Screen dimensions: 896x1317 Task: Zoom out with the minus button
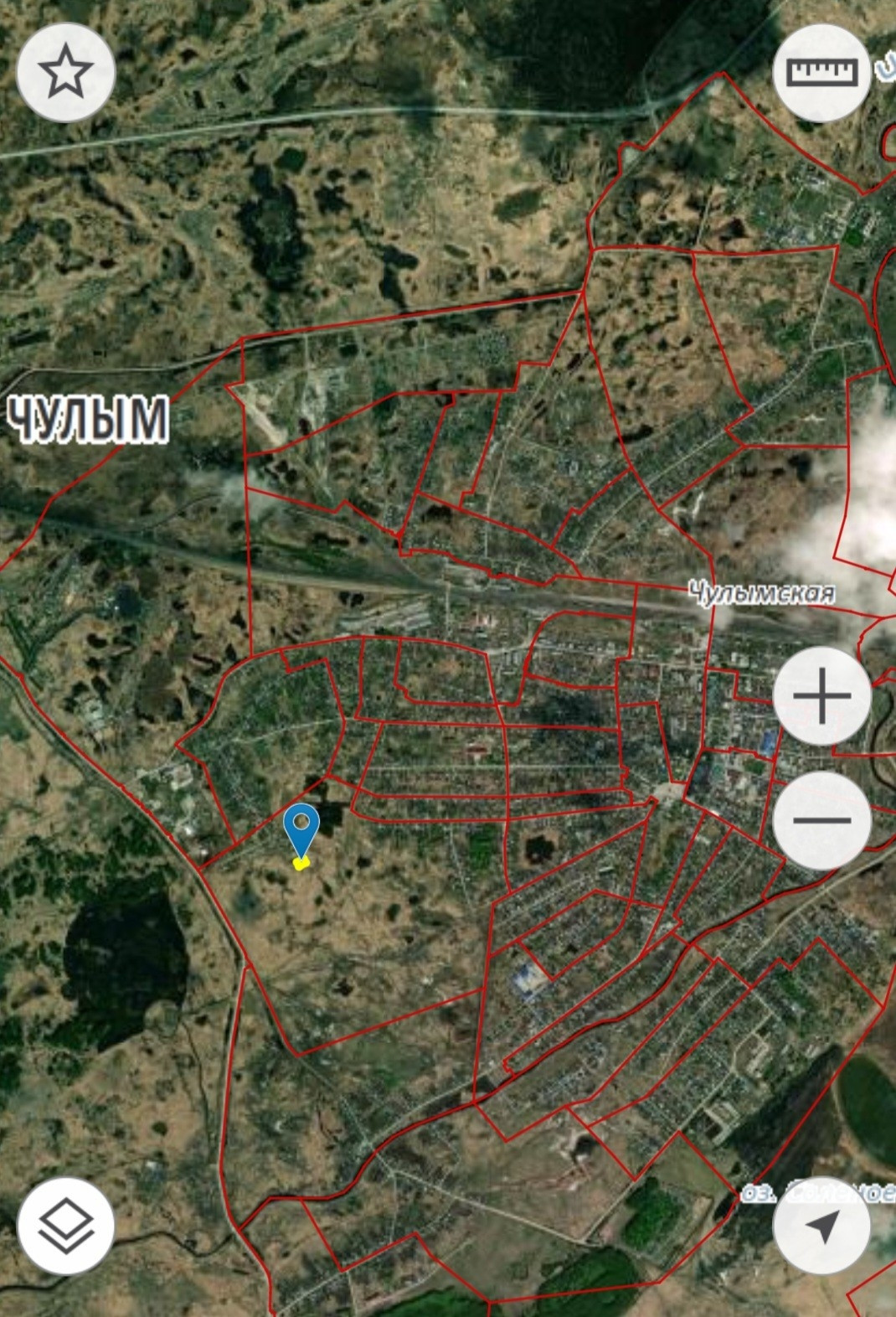tap(822, 820)
